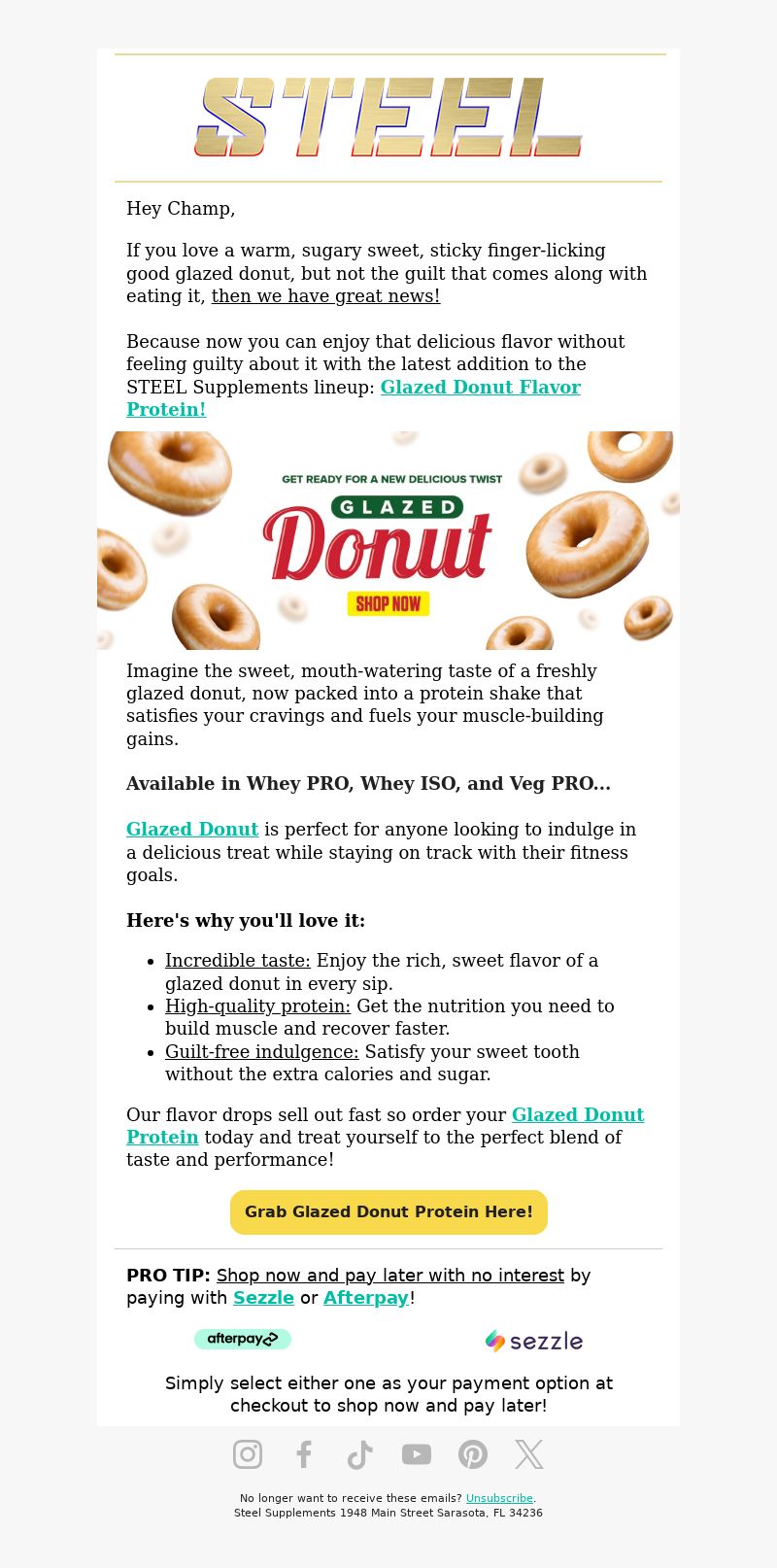Open the Instagram icon
The image size is (777, 1568).
pyautogui.click(x=248, y=1454)
